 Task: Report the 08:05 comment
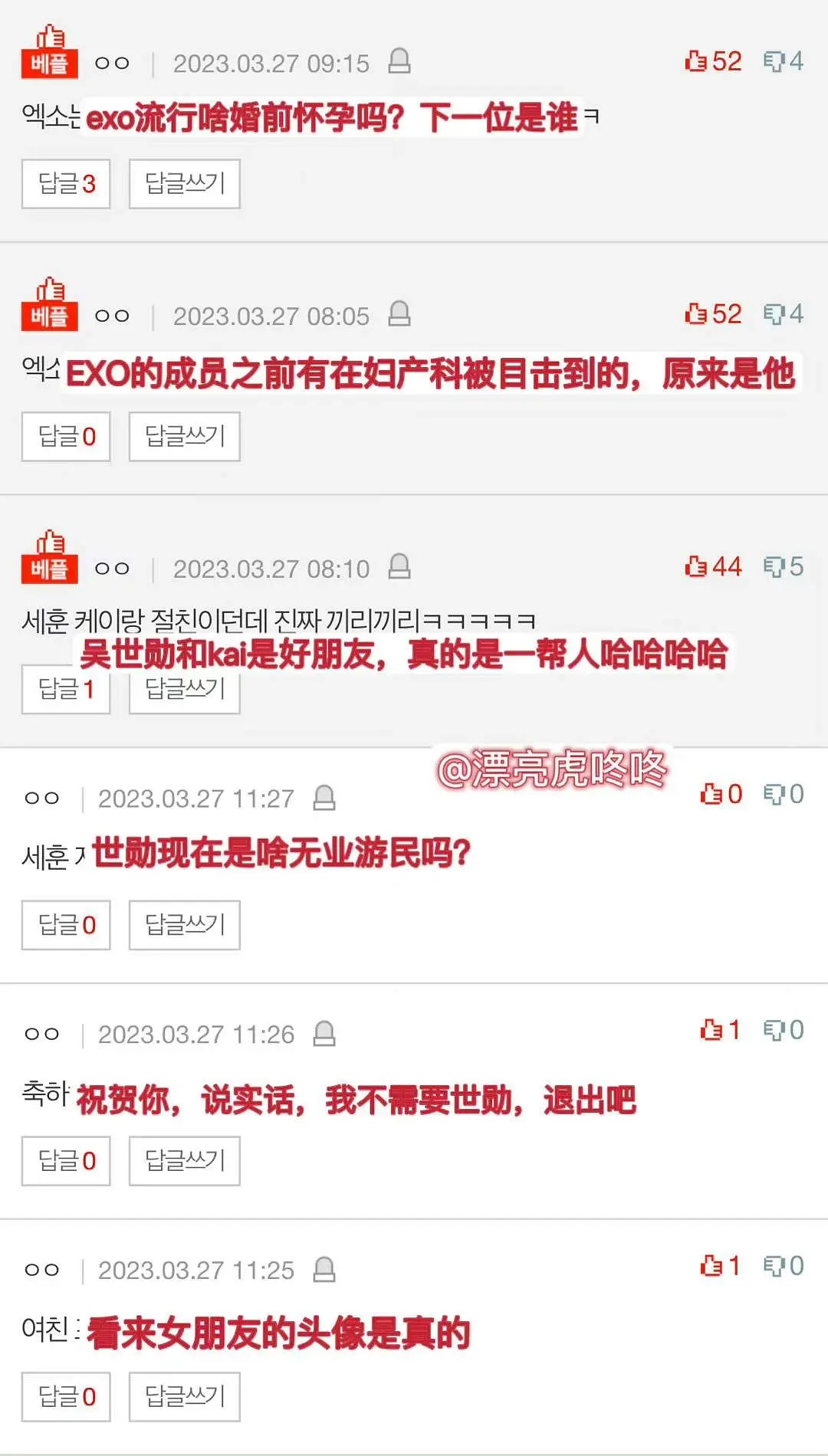[399, 314]
